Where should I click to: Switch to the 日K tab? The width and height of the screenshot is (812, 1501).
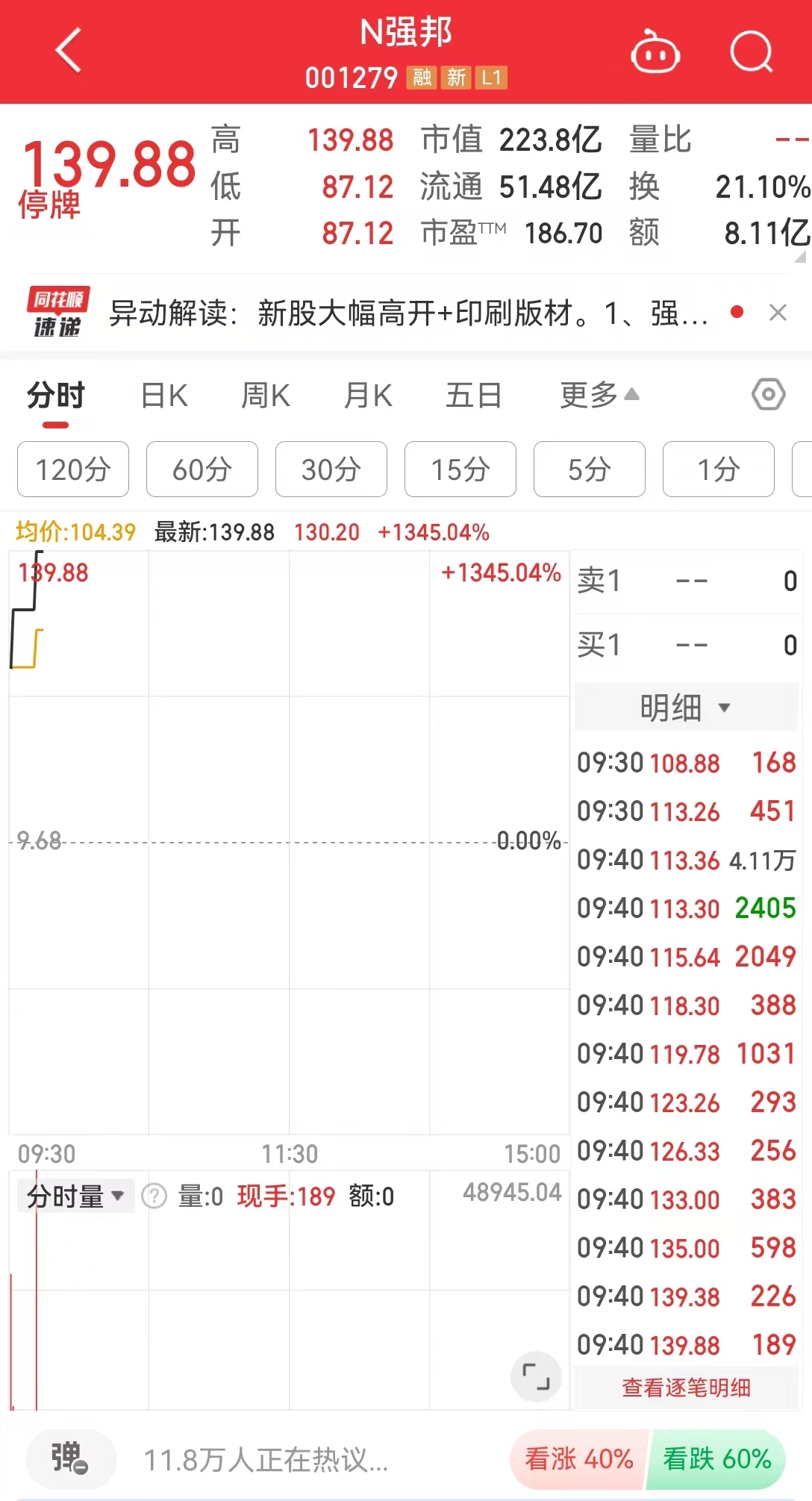pyautogui.click(x=165, y=396)
